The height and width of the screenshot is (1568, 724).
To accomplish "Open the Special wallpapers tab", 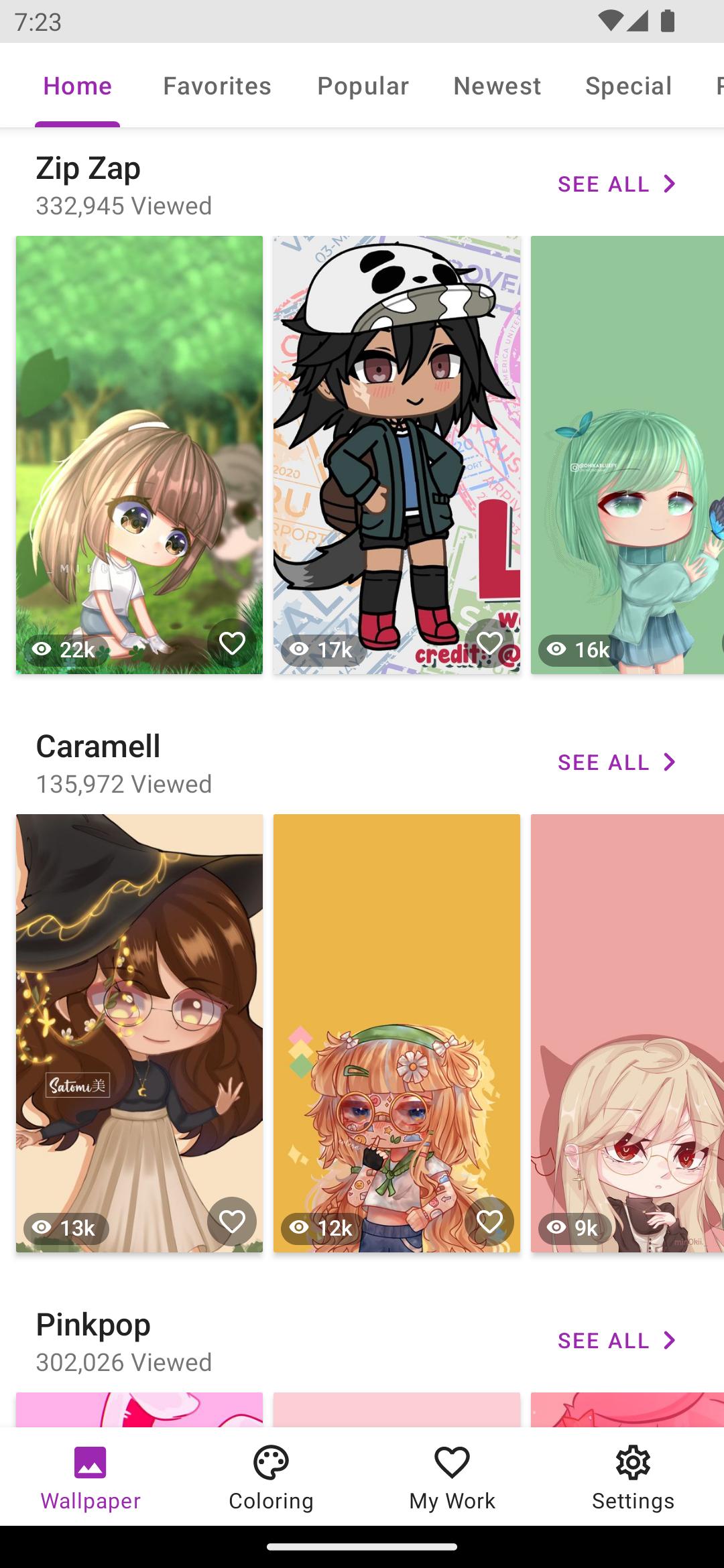I will 628,86.
